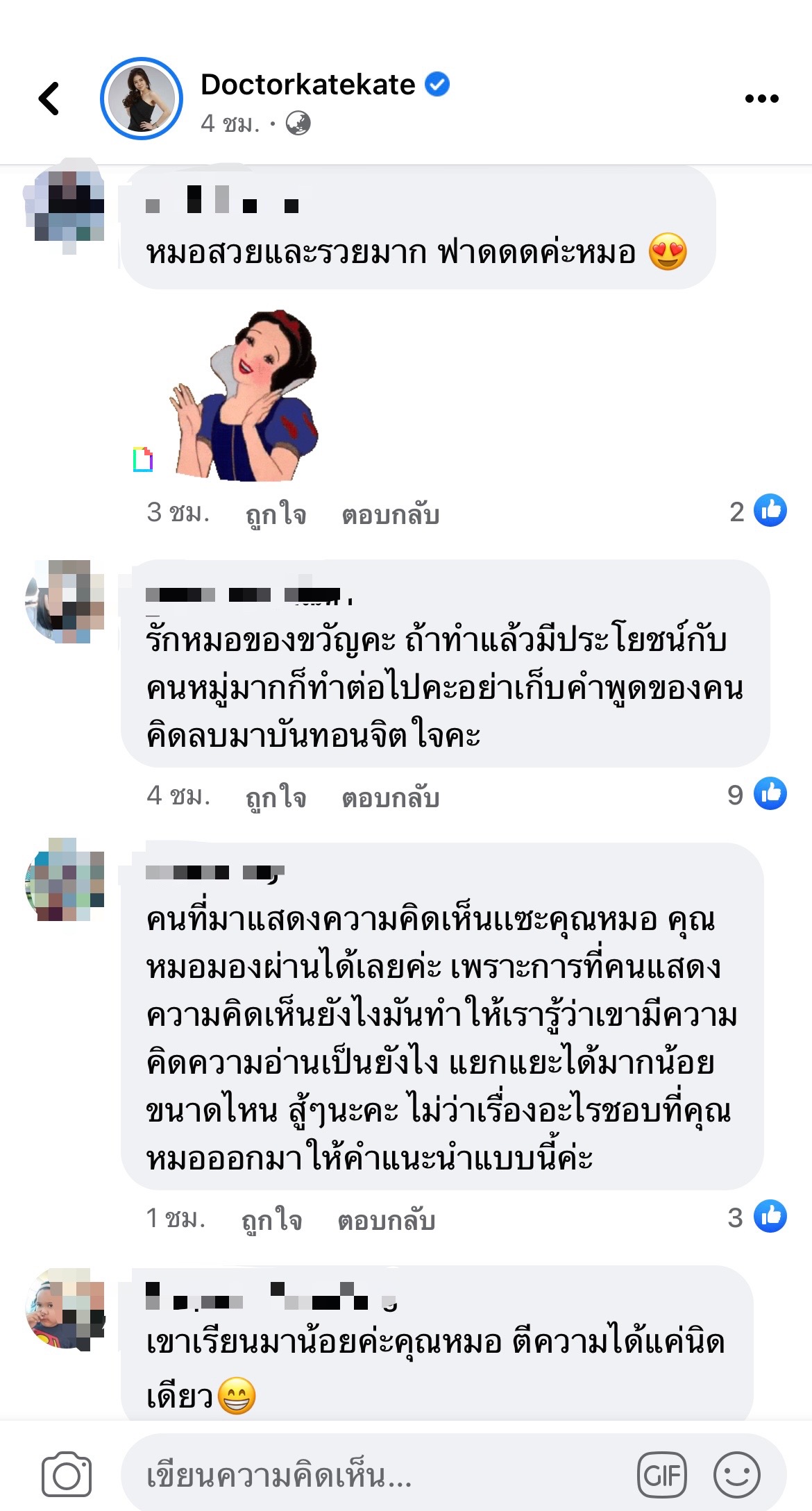
Task: Open the camera to attach a photo
Action: point(67,1474)
